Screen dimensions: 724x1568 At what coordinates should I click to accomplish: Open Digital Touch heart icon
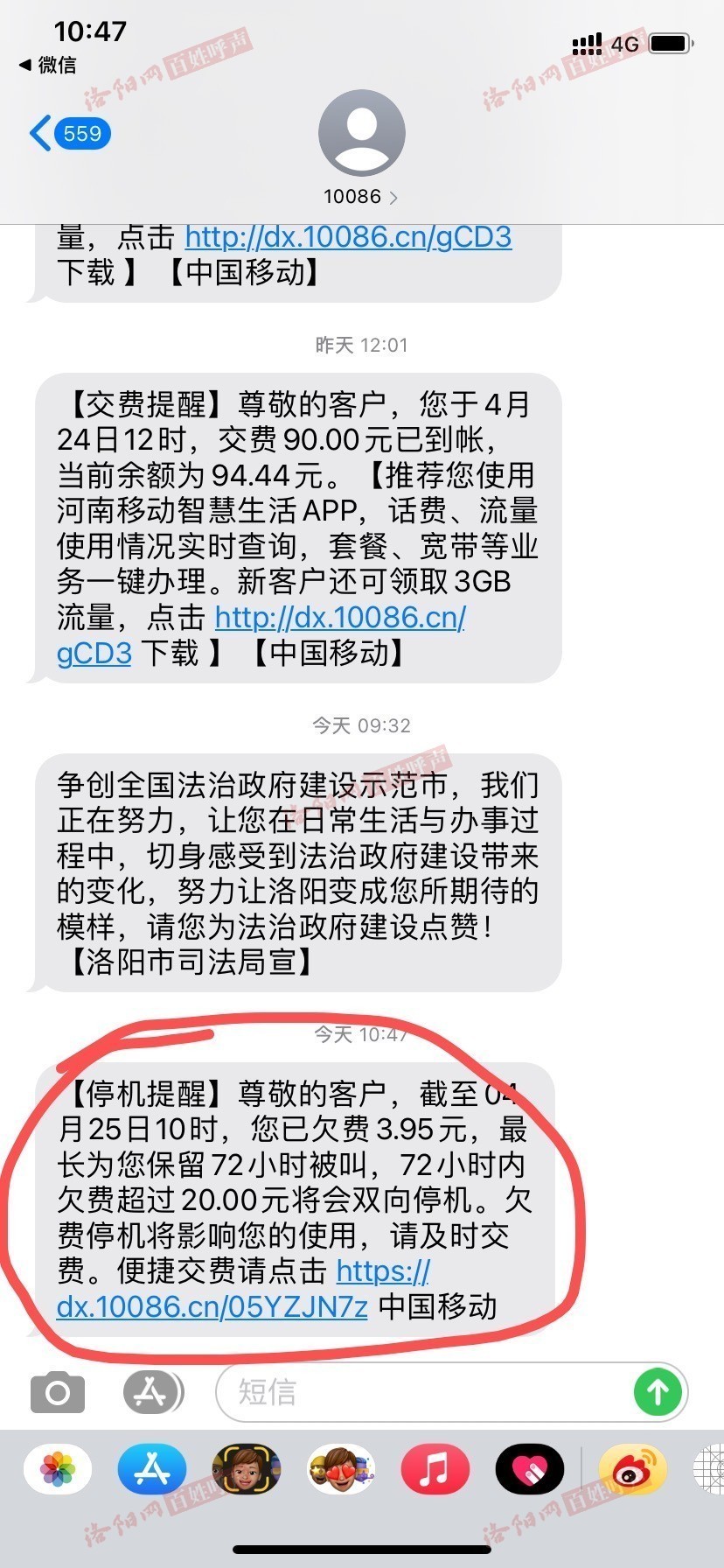pyautogui.click(x=530, y=1468)
